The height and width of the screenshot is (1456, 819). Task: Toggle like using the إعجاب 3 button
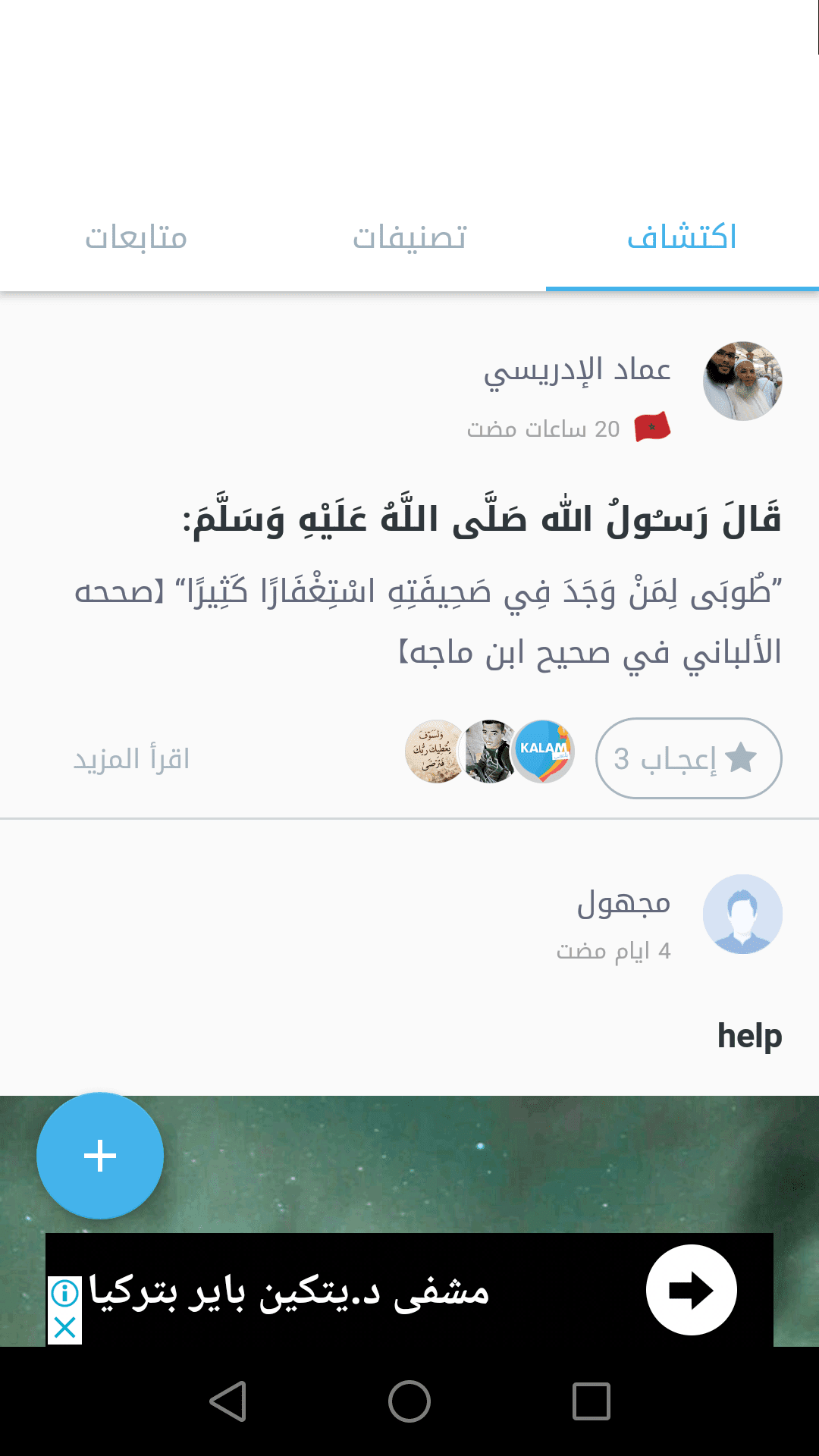[x=686, y=758]
